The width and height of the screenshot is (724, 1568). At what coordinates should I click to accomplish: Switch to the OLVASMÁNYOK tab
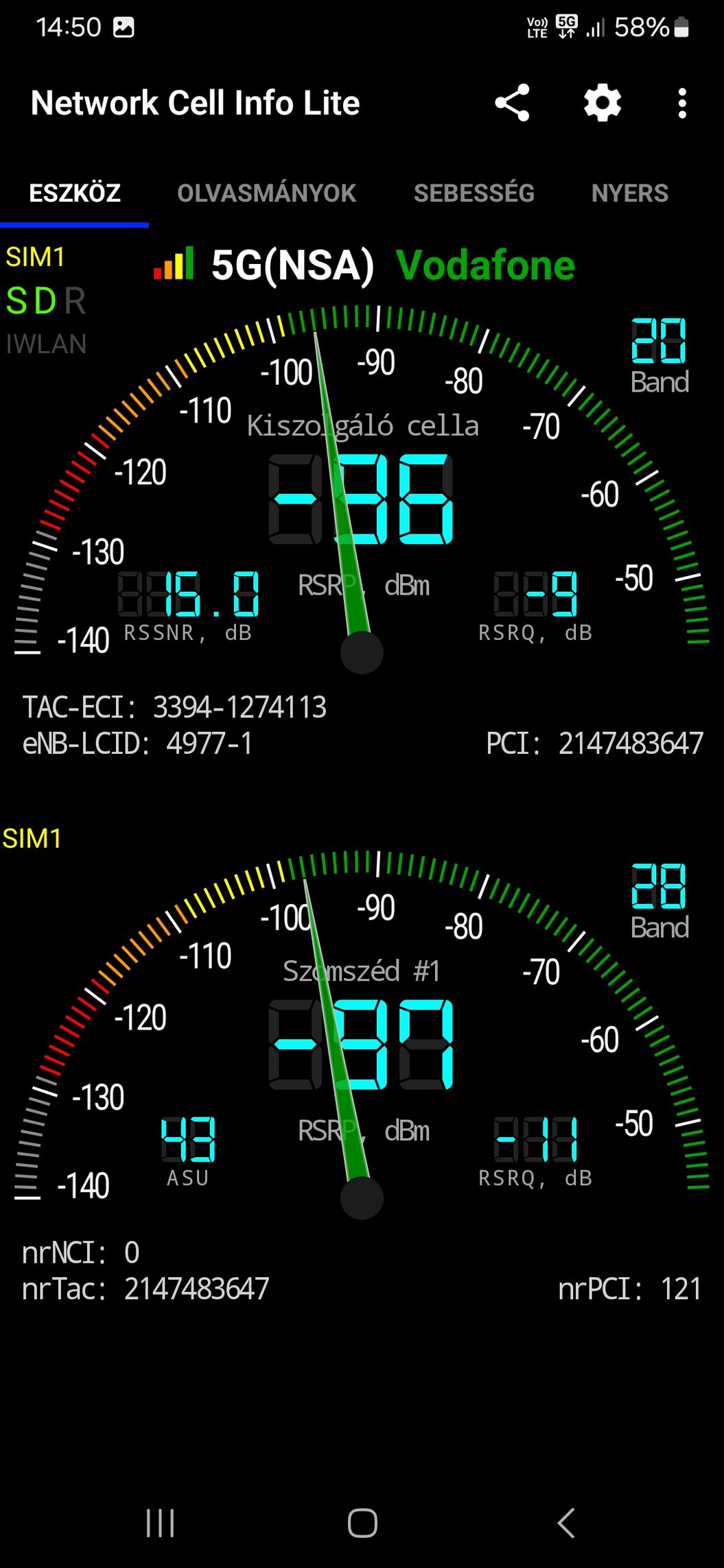[x=266, y=193]
